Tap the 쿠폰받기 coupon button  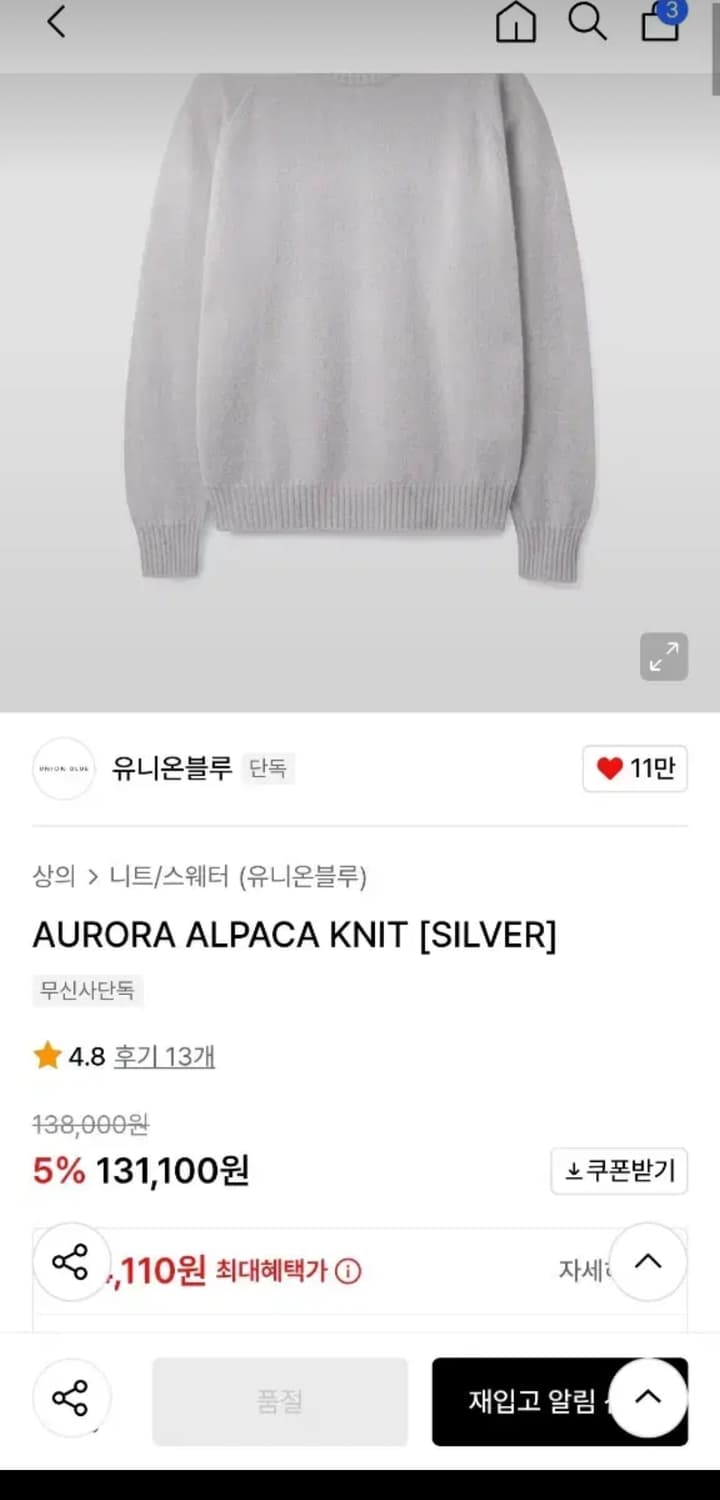coord(619,1171)
